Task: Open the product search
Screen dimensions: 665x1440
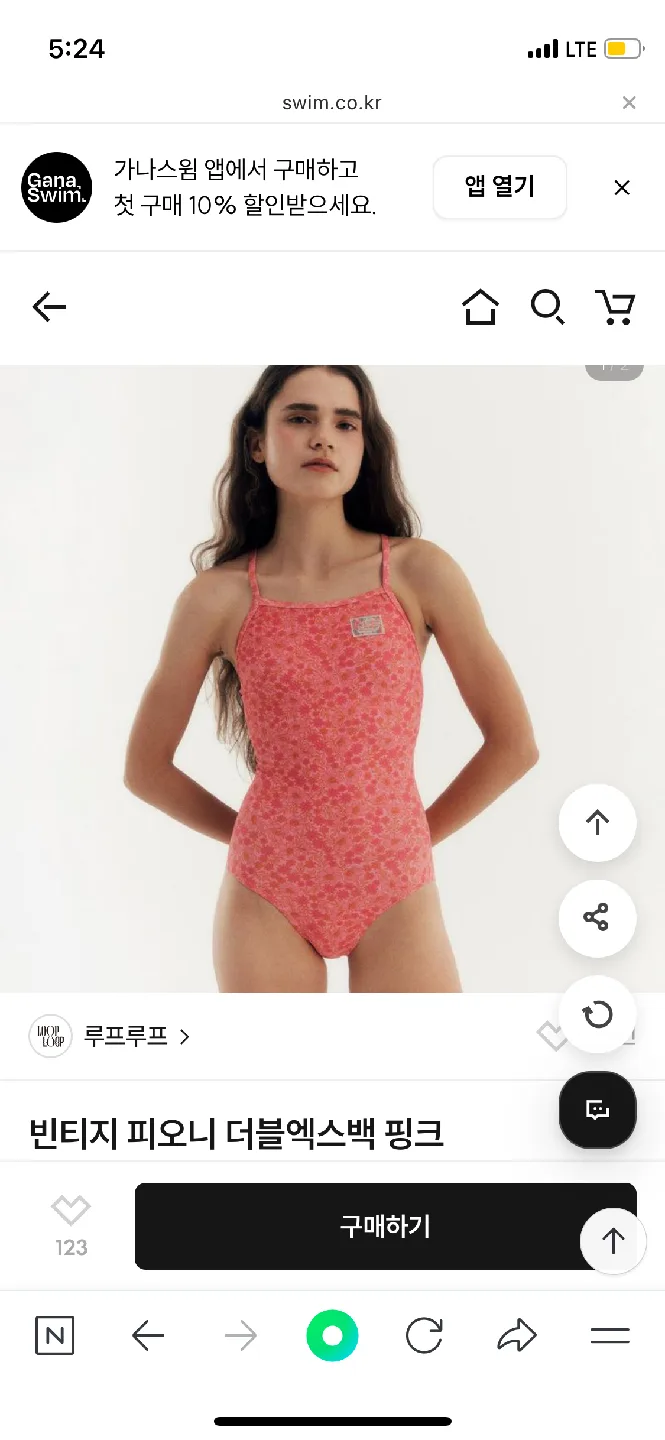Action: (547, 307)
